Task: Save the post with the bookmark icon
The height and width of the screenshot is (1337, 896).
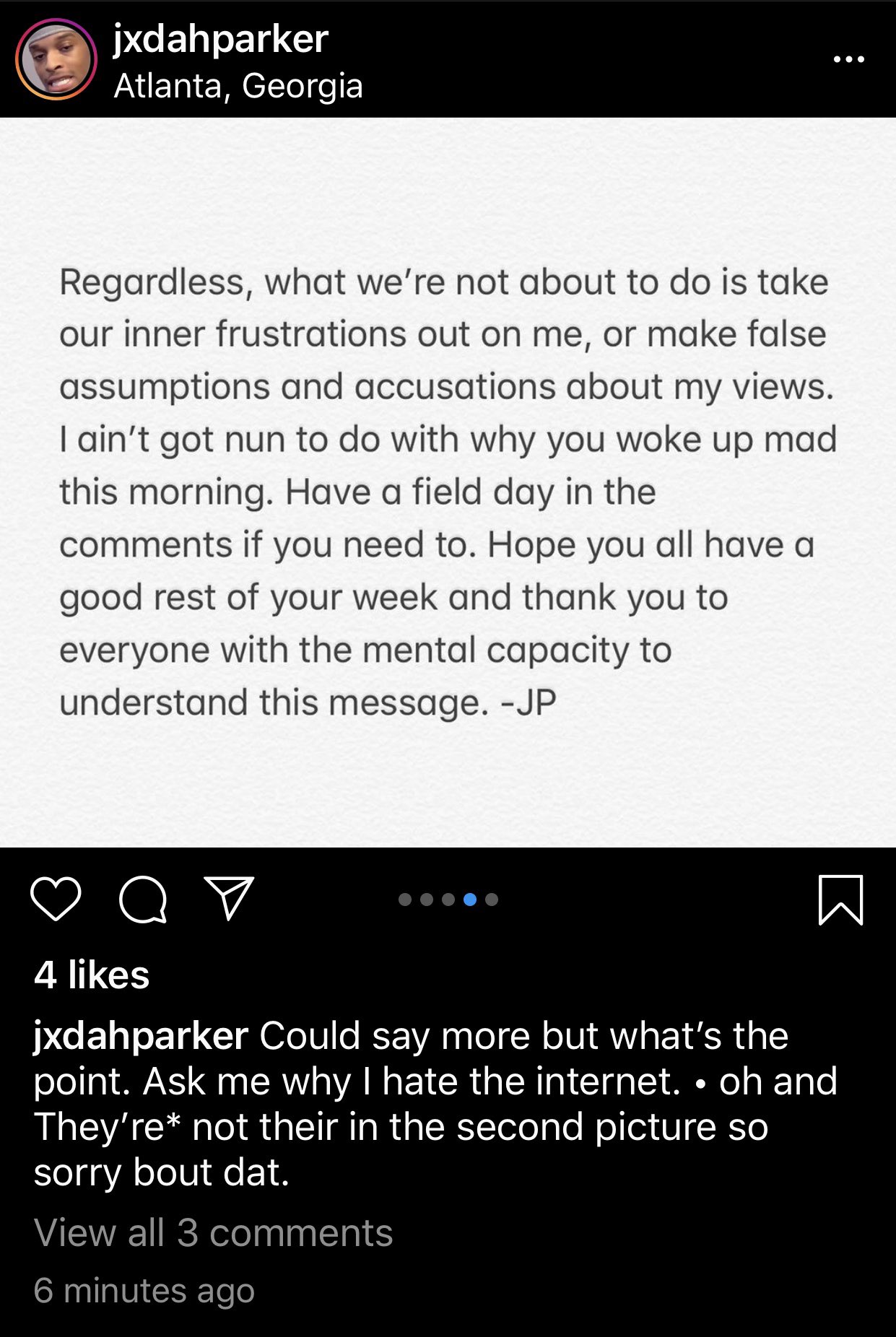Action: (x=840, y=900)
